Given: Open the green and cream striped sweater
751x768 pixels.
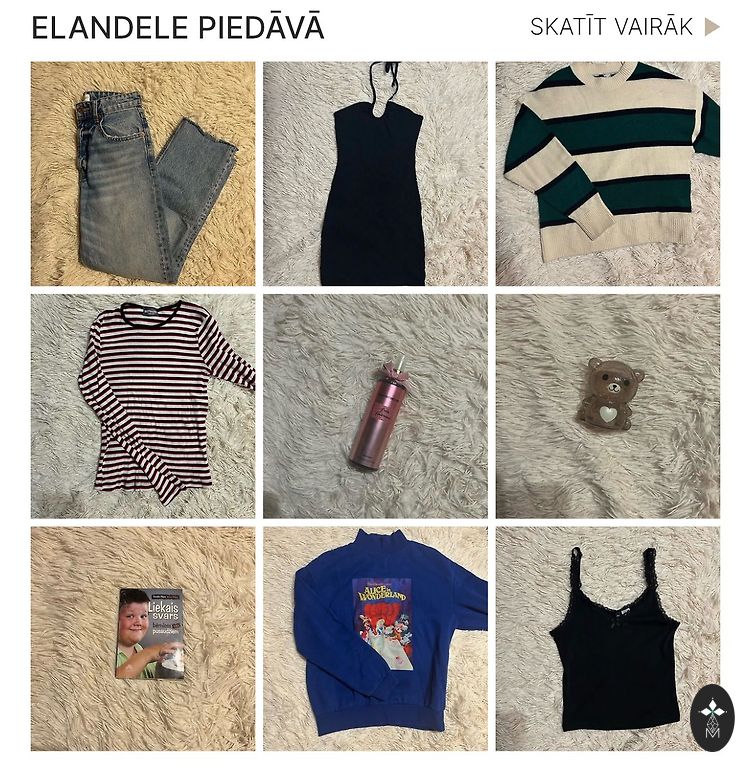Looking at the screenshot, I should (x=607, y=174).
